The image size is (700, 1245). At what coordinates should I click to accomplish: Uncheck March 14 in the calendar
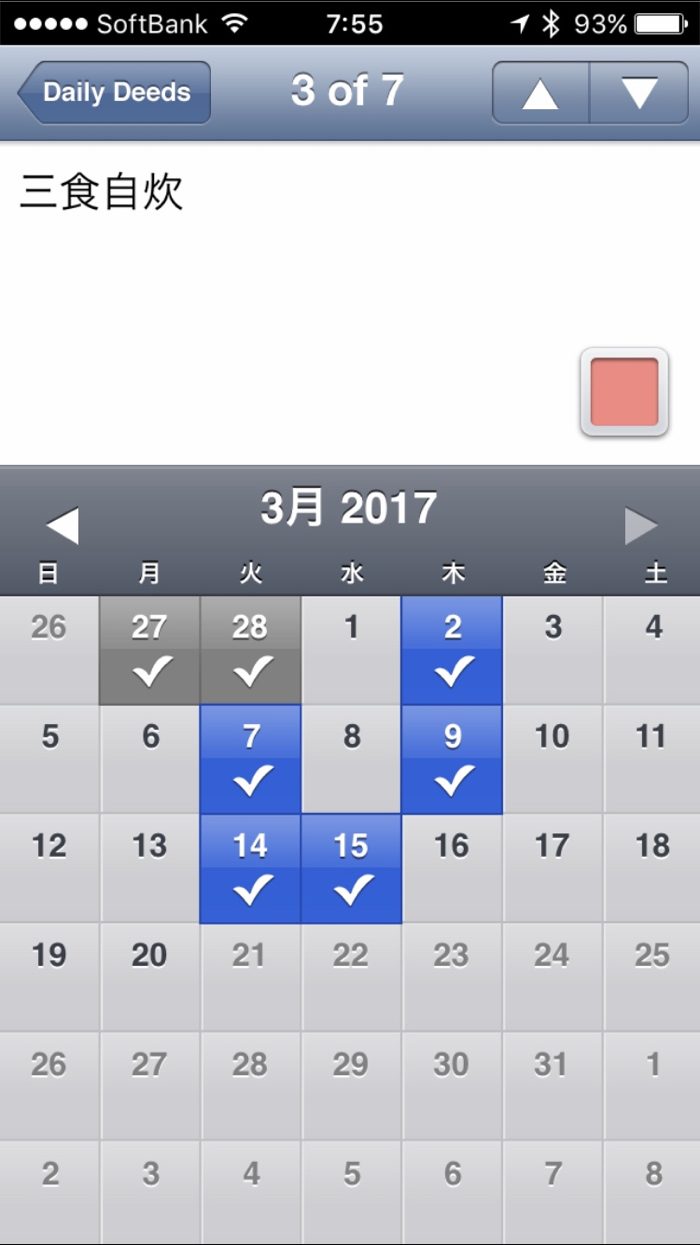[x=250, y=868]
